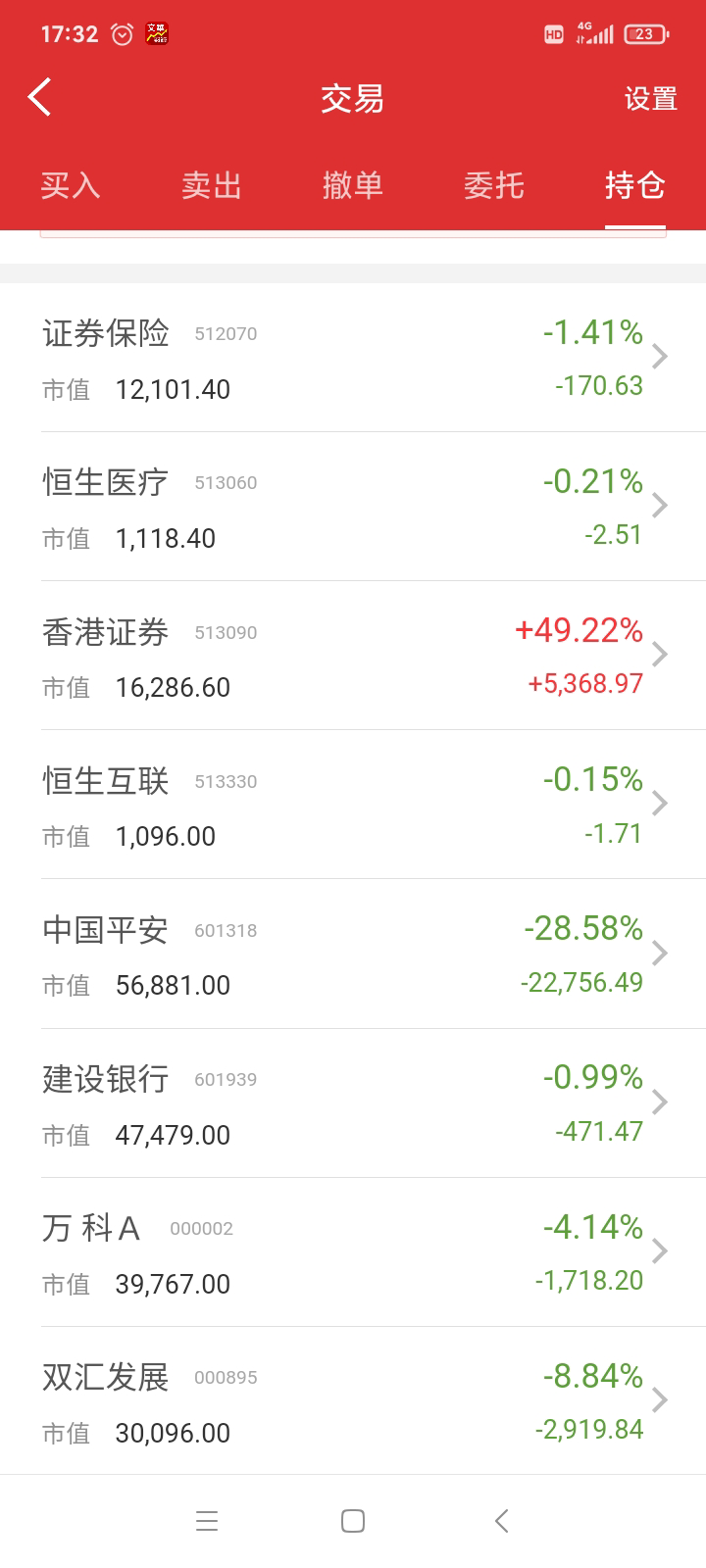Screen dimensions: 706x1568
Task: Select the 委托 tab
Action: pos(494,185)
